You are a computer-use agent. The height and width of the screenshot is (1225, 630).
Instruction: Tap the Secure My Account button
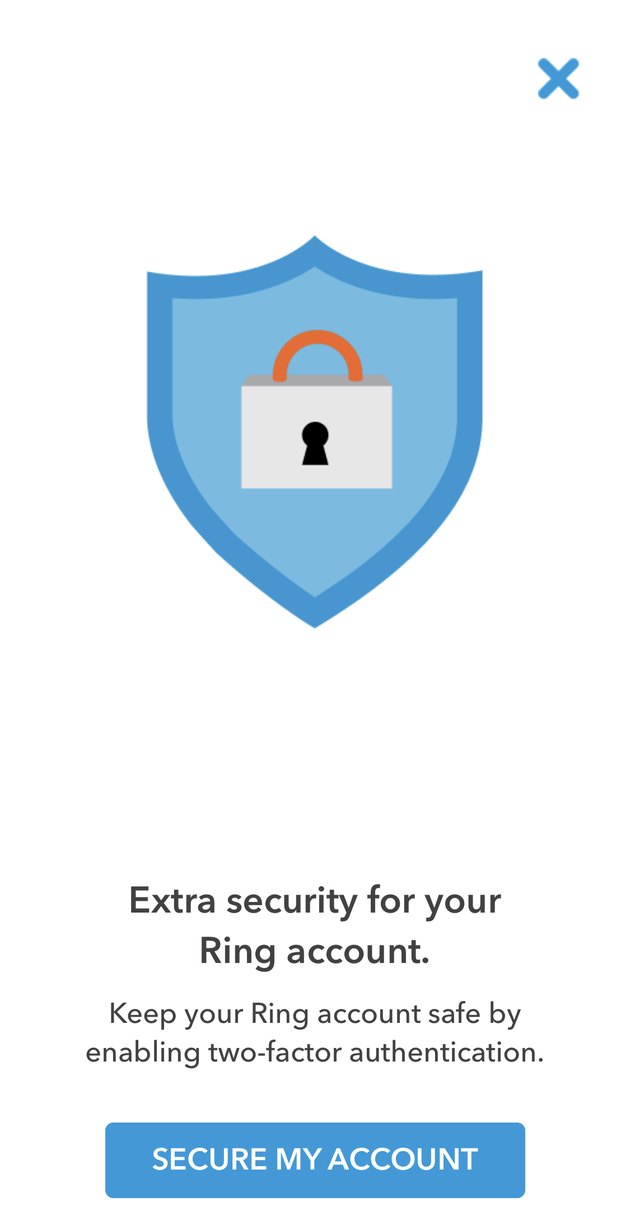(315, 1159)
